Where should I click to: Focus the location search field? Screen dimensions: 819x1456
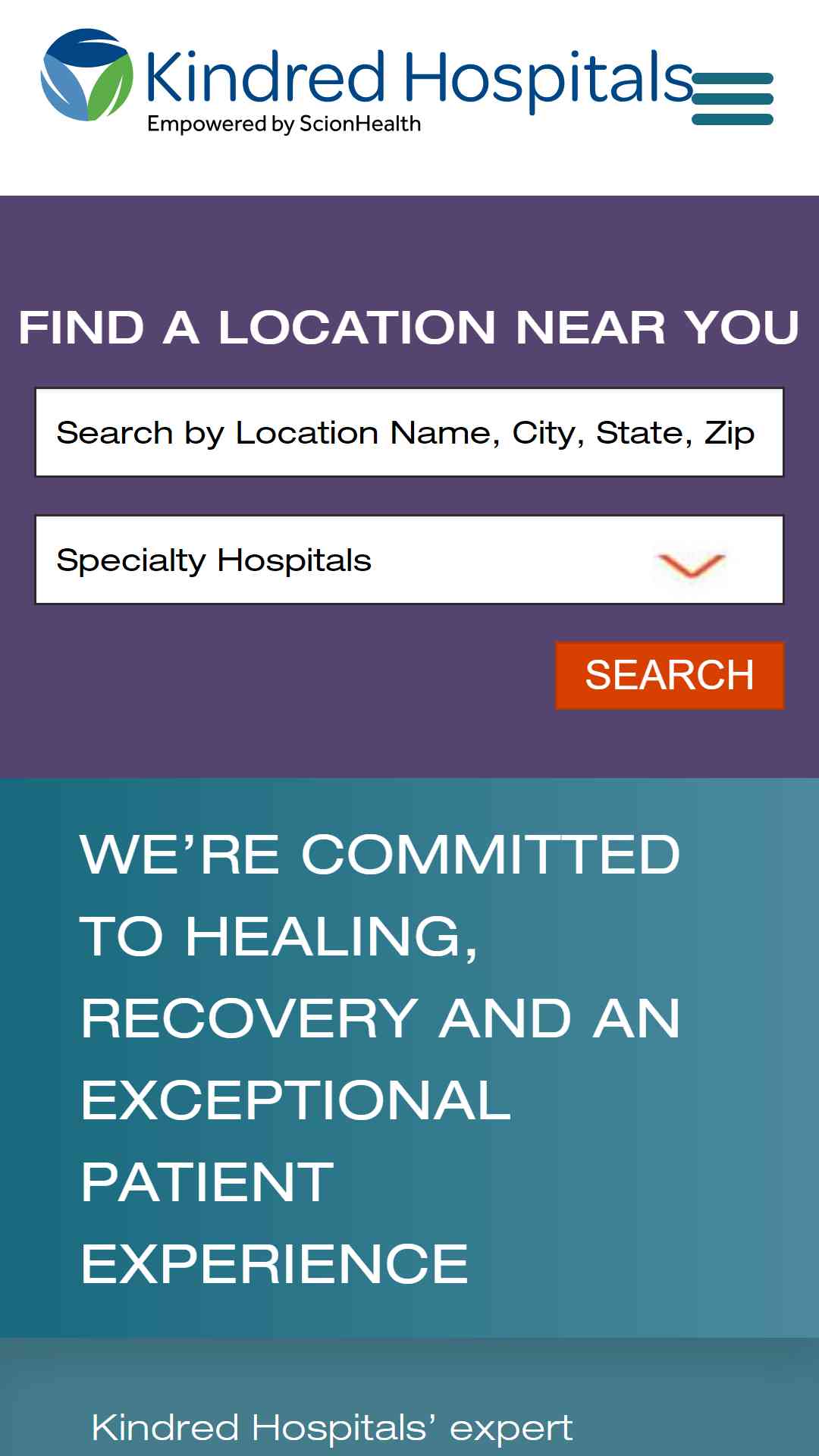(x=409, y=432)
